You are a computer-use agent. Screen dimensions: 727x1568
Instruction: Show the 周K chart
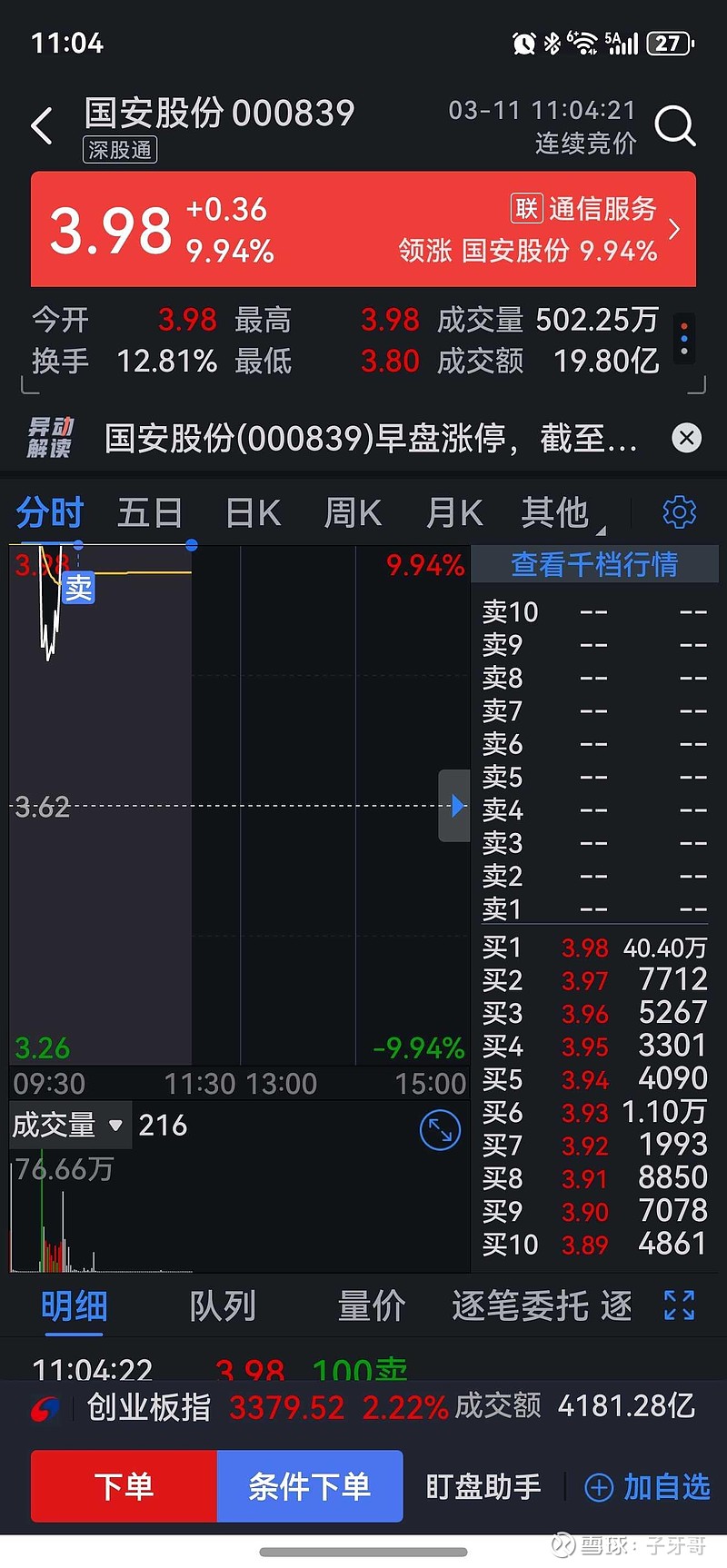pos(353,513)
